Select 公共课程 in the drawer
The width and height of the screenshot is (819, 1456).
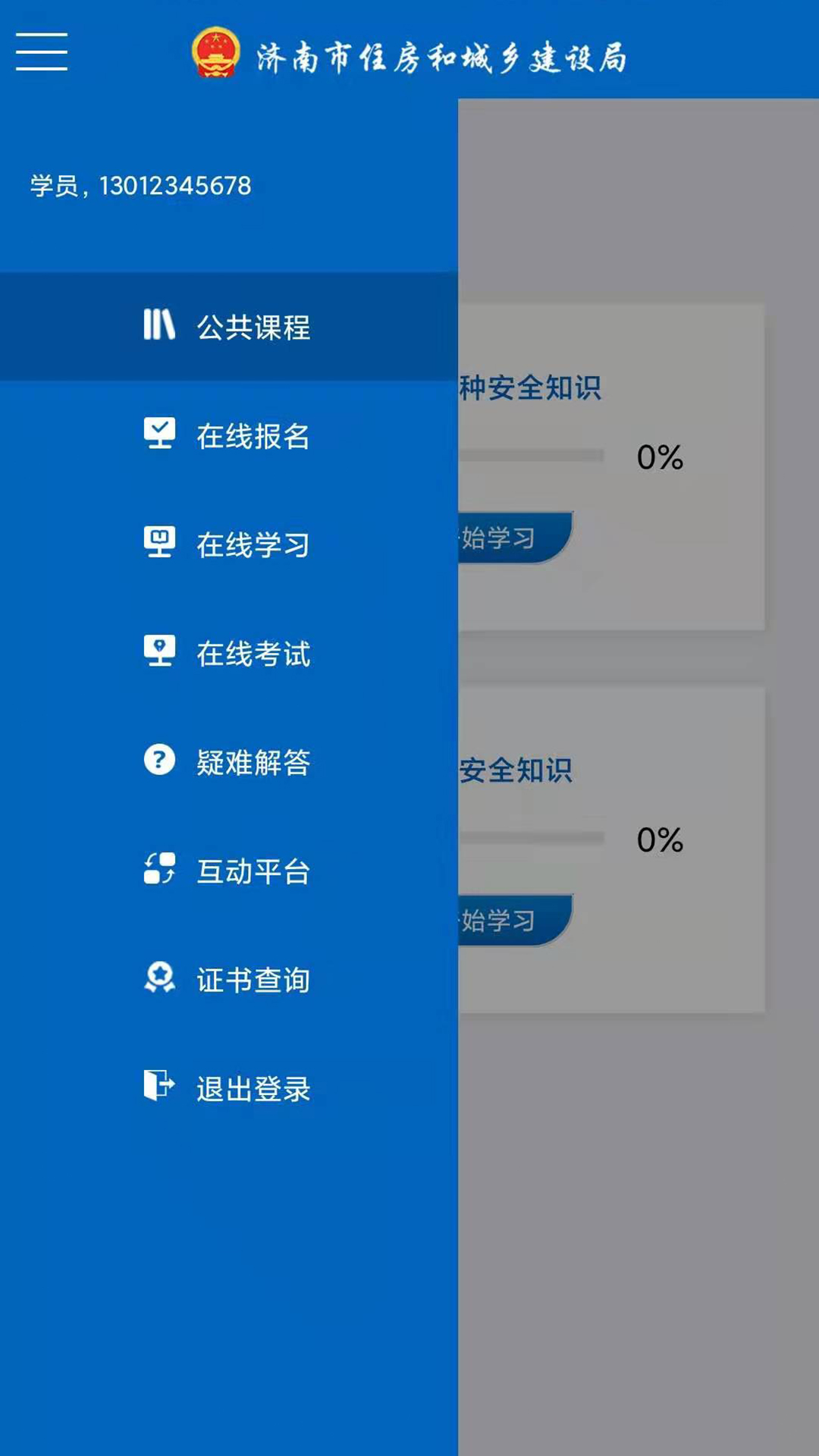227,327
